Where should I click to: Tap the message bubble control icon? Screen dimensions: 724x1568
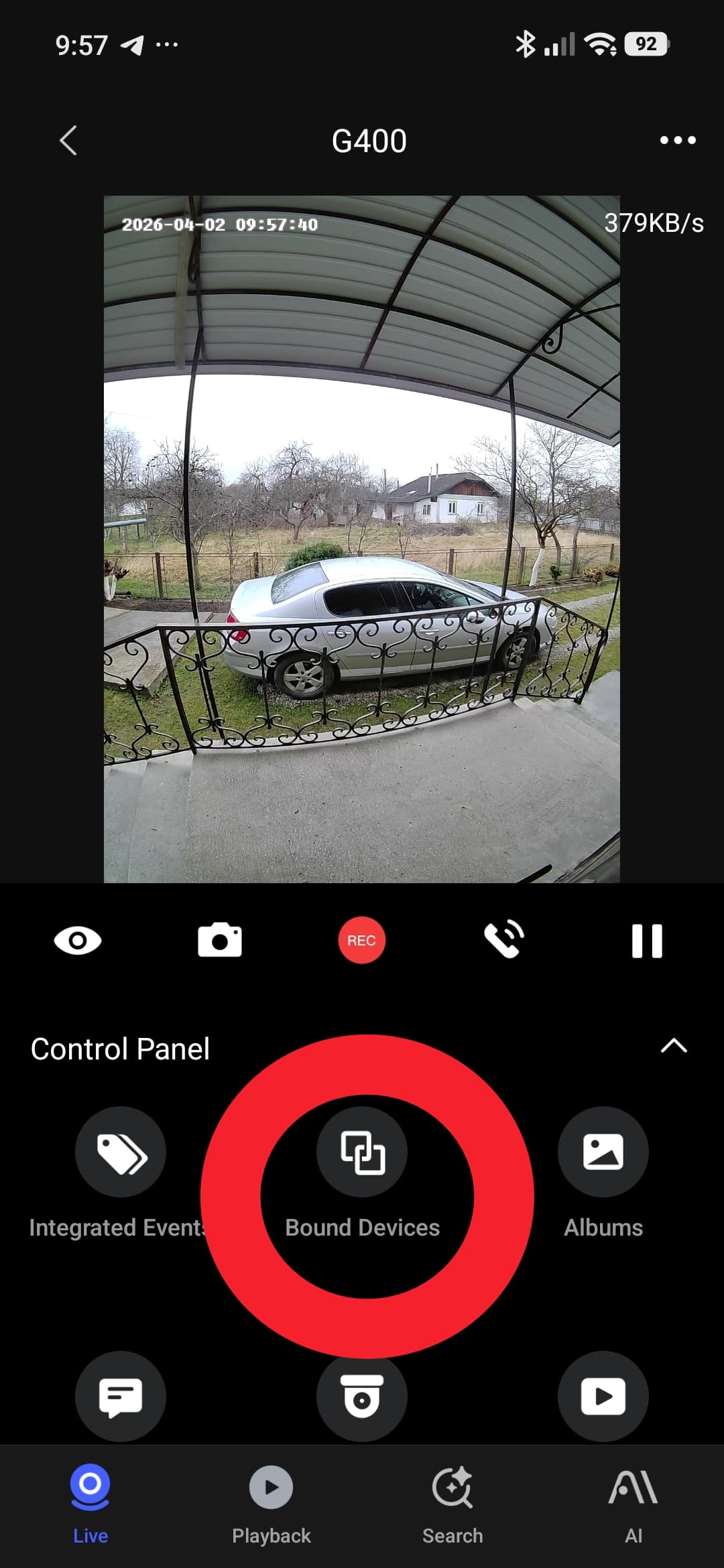[121, 1397]
